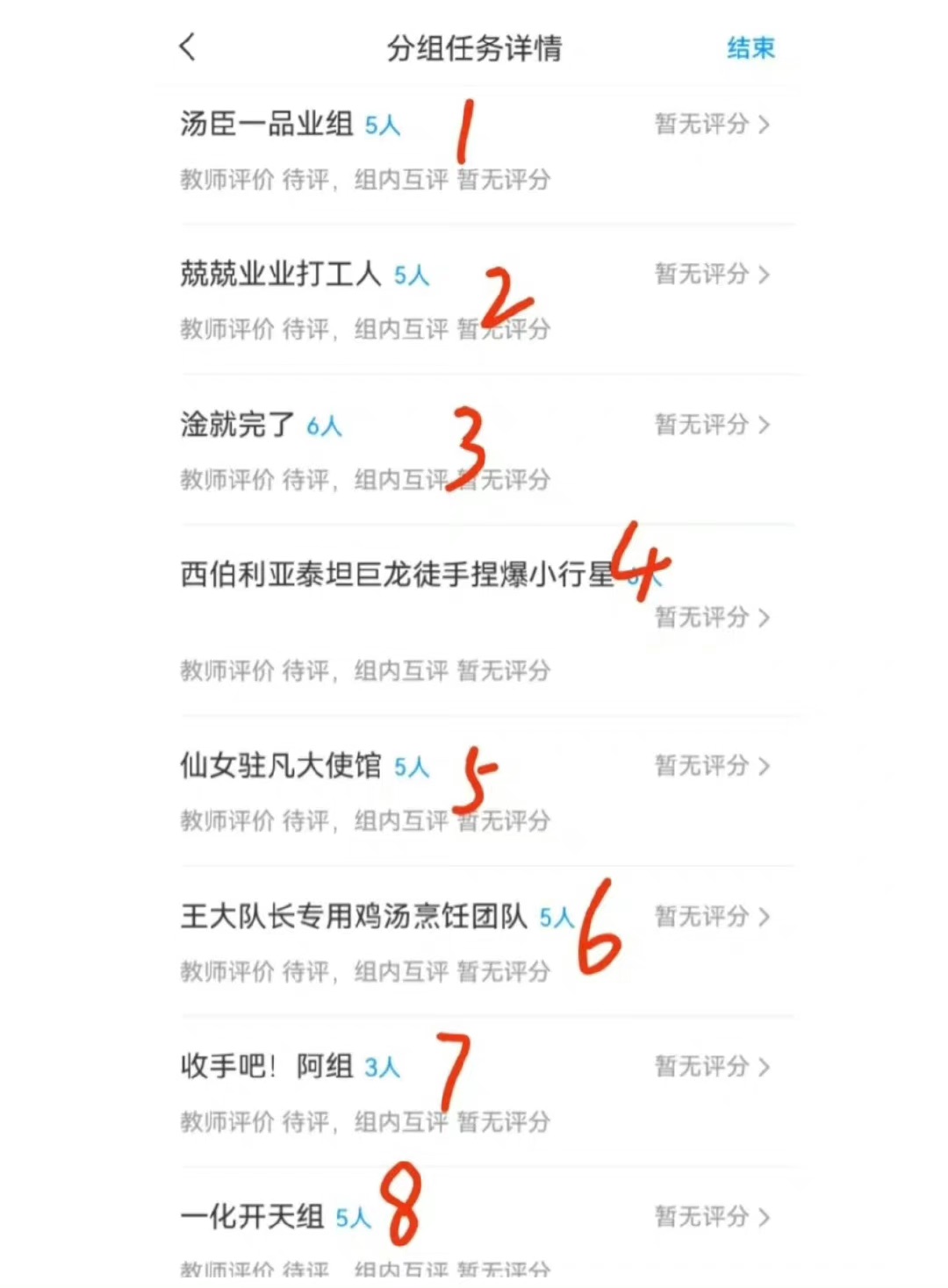
Task: Go back using the top arrow
Action: (188, 47)
